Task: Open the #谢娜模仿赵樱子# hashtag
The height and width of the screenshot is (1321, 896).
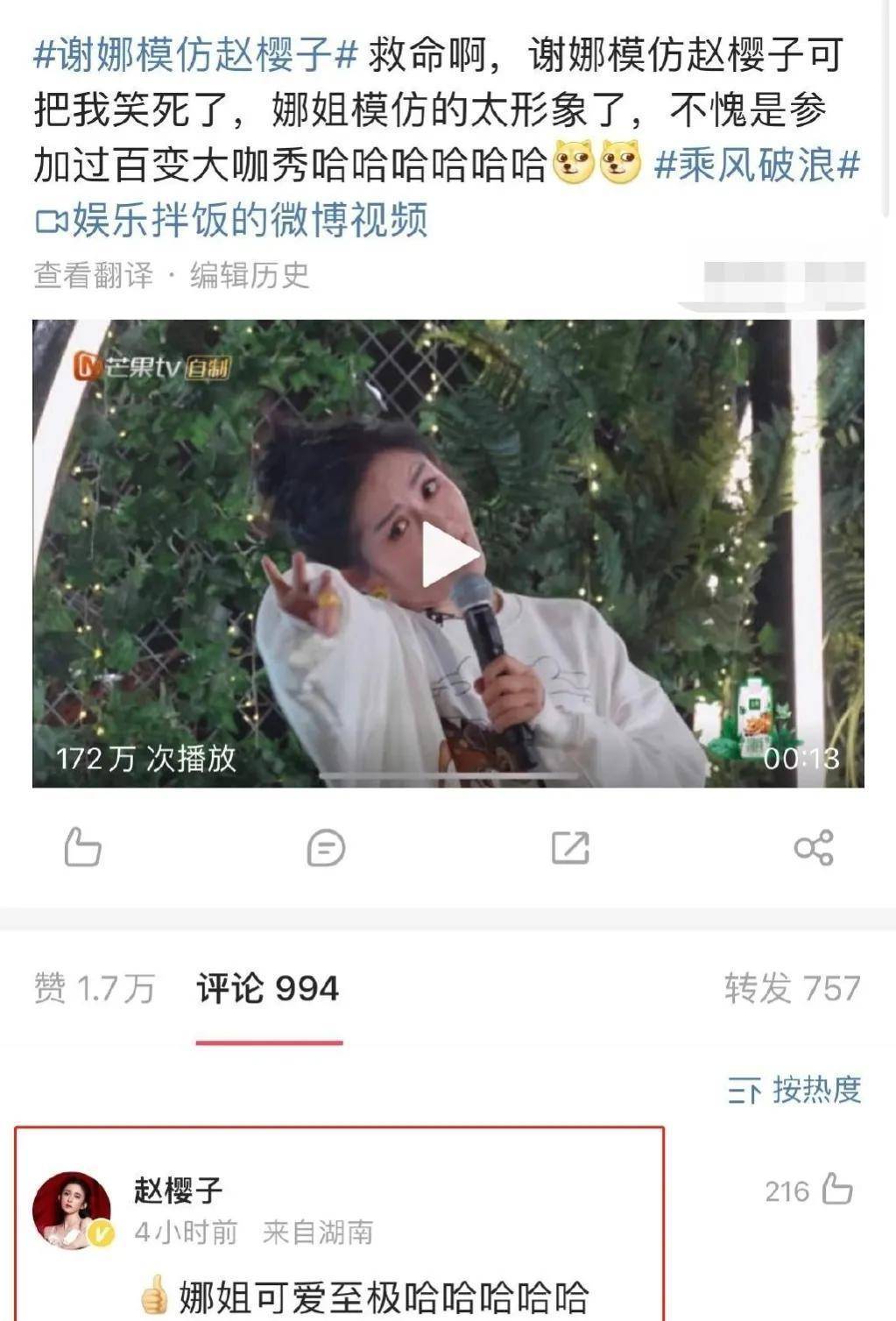Action: pyautogui.click(x=195, y=55)
